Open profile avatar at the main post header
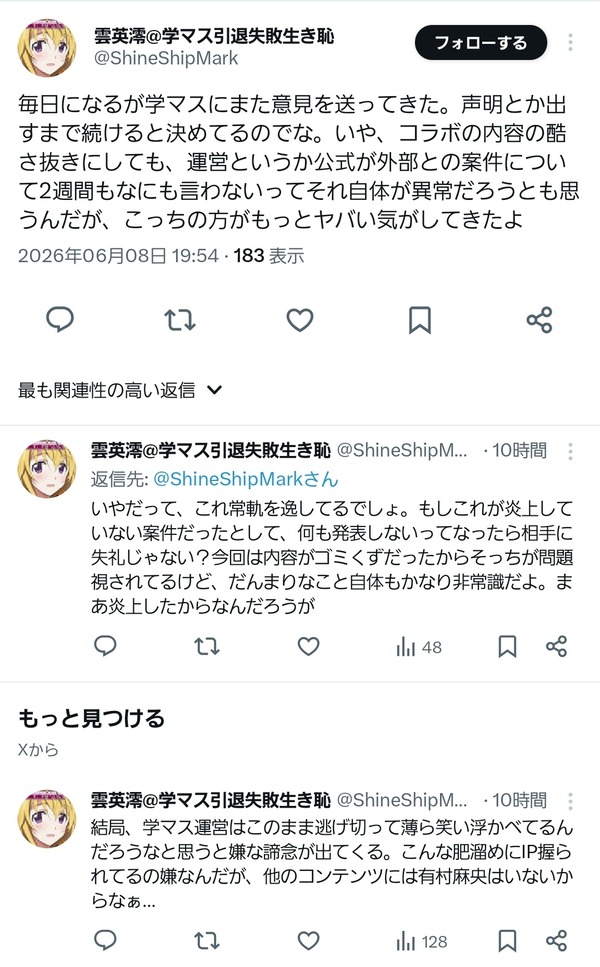Screen dimensions: 600x967 tap(47, 47)
